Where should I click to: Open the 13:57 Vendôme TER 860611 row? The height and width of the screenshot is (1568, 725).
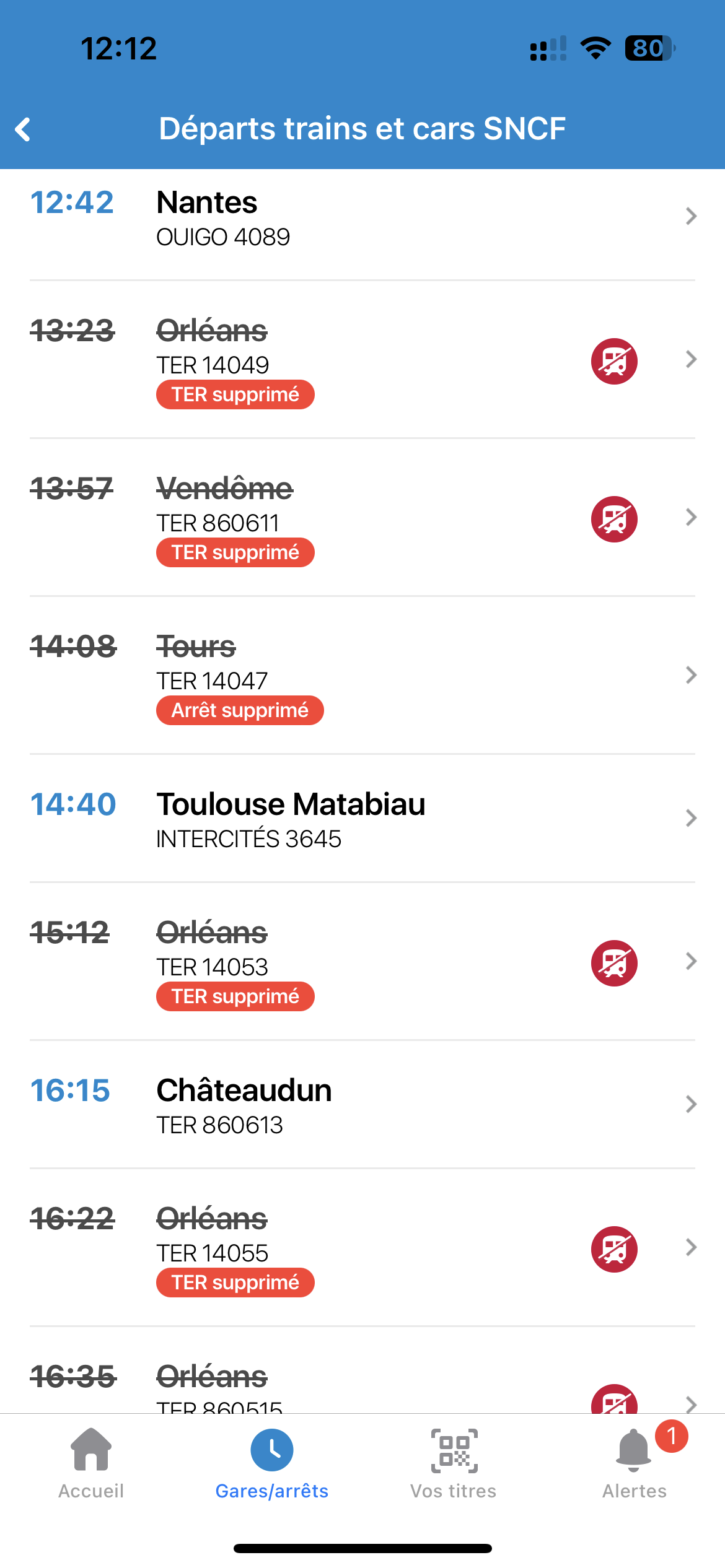362,518
